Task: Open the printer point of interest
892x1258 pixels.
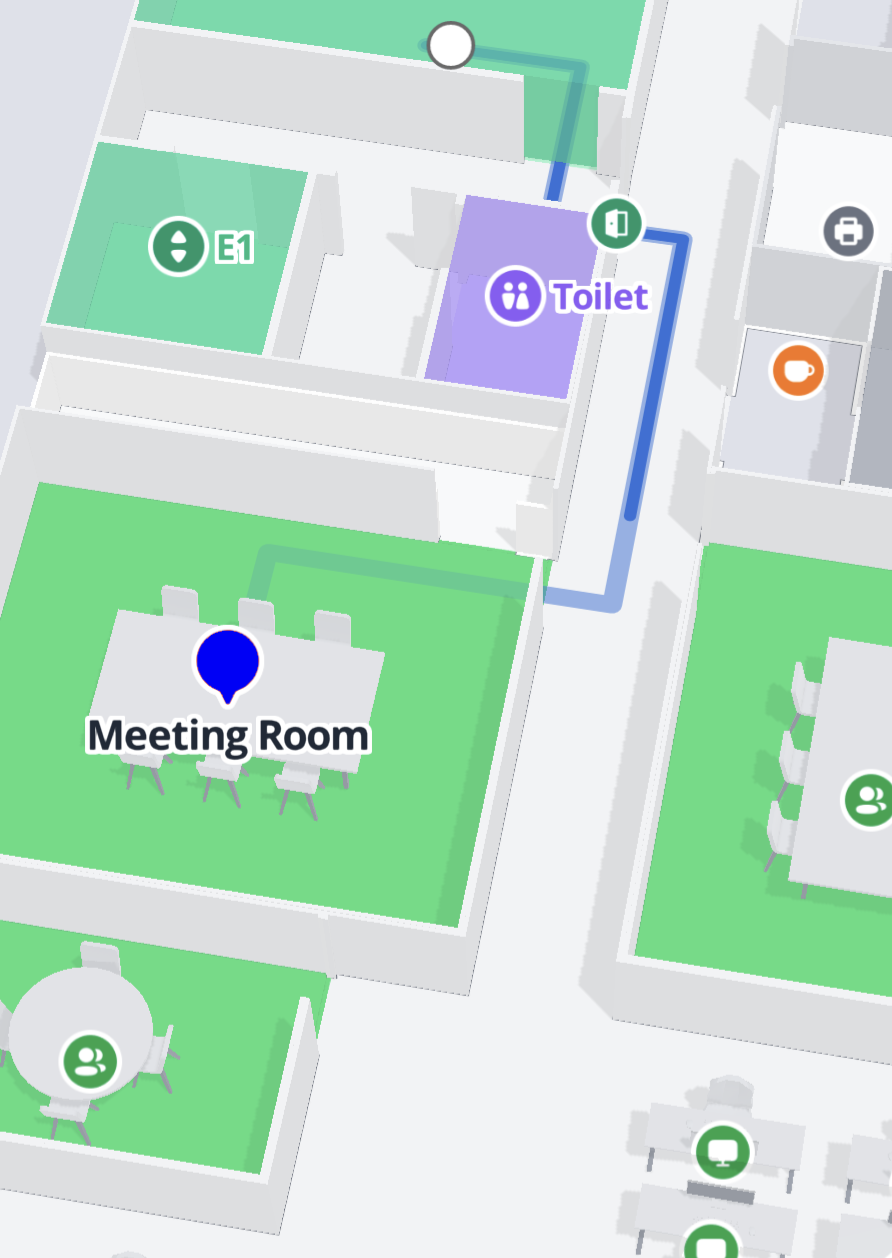Action: point(848,231)
